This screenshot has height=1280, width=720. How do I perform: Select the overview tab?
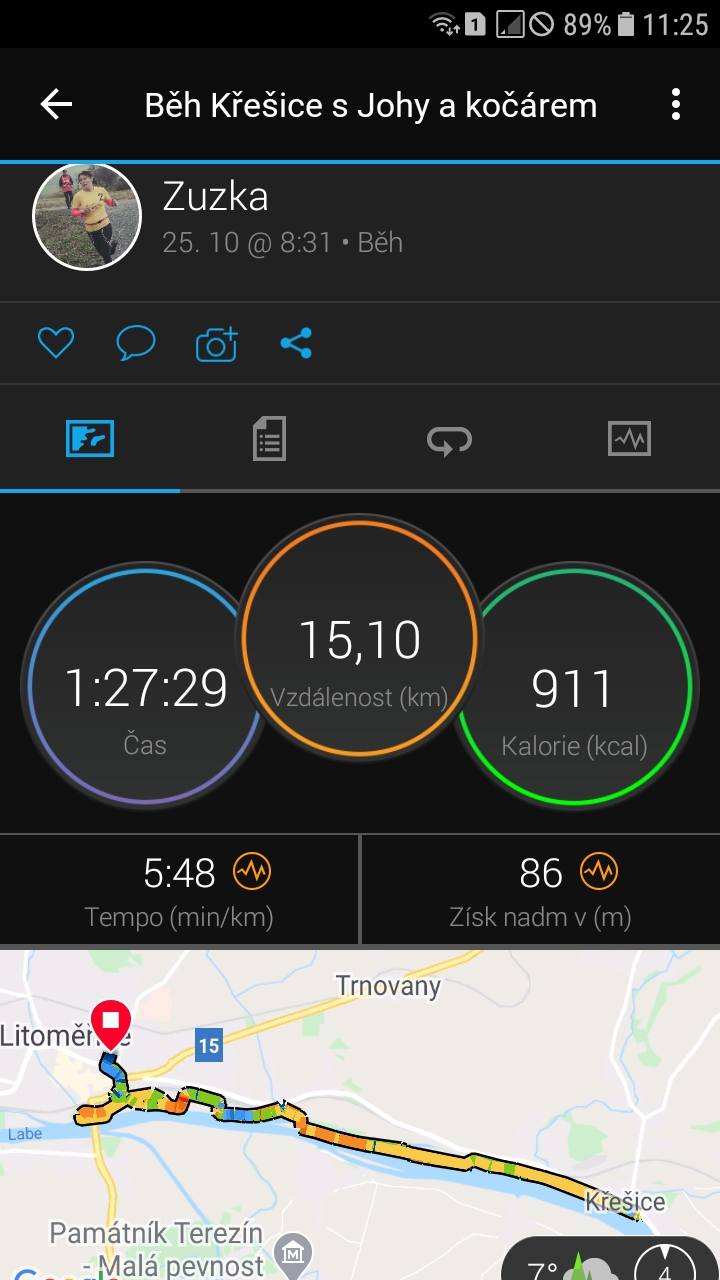tap(90, 439)
